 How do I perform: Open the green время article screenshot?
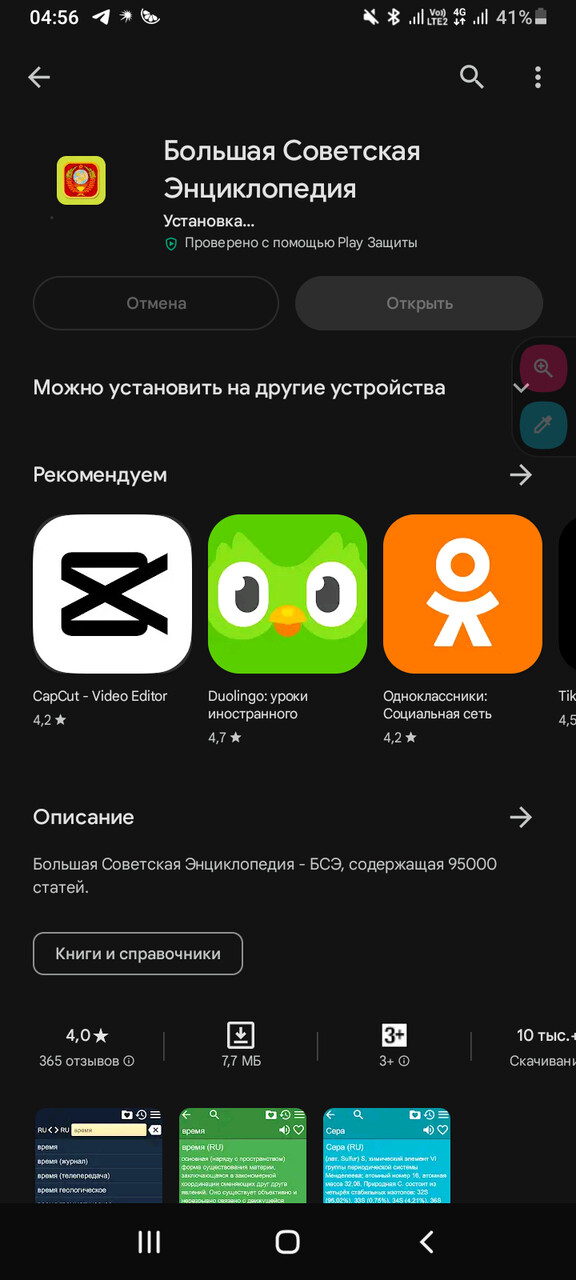point(243,1155)
